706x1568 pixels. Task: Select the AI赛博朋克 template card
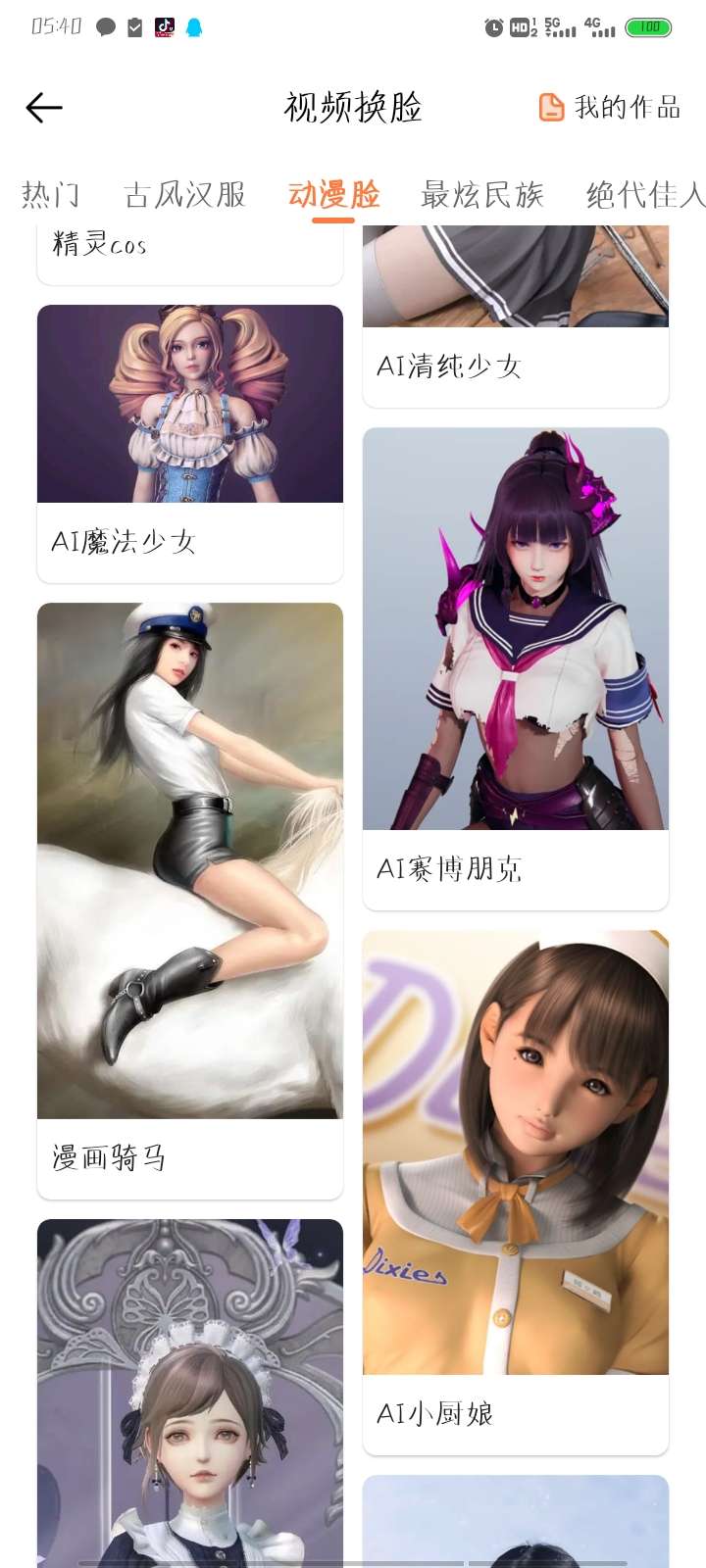(515, 666)
